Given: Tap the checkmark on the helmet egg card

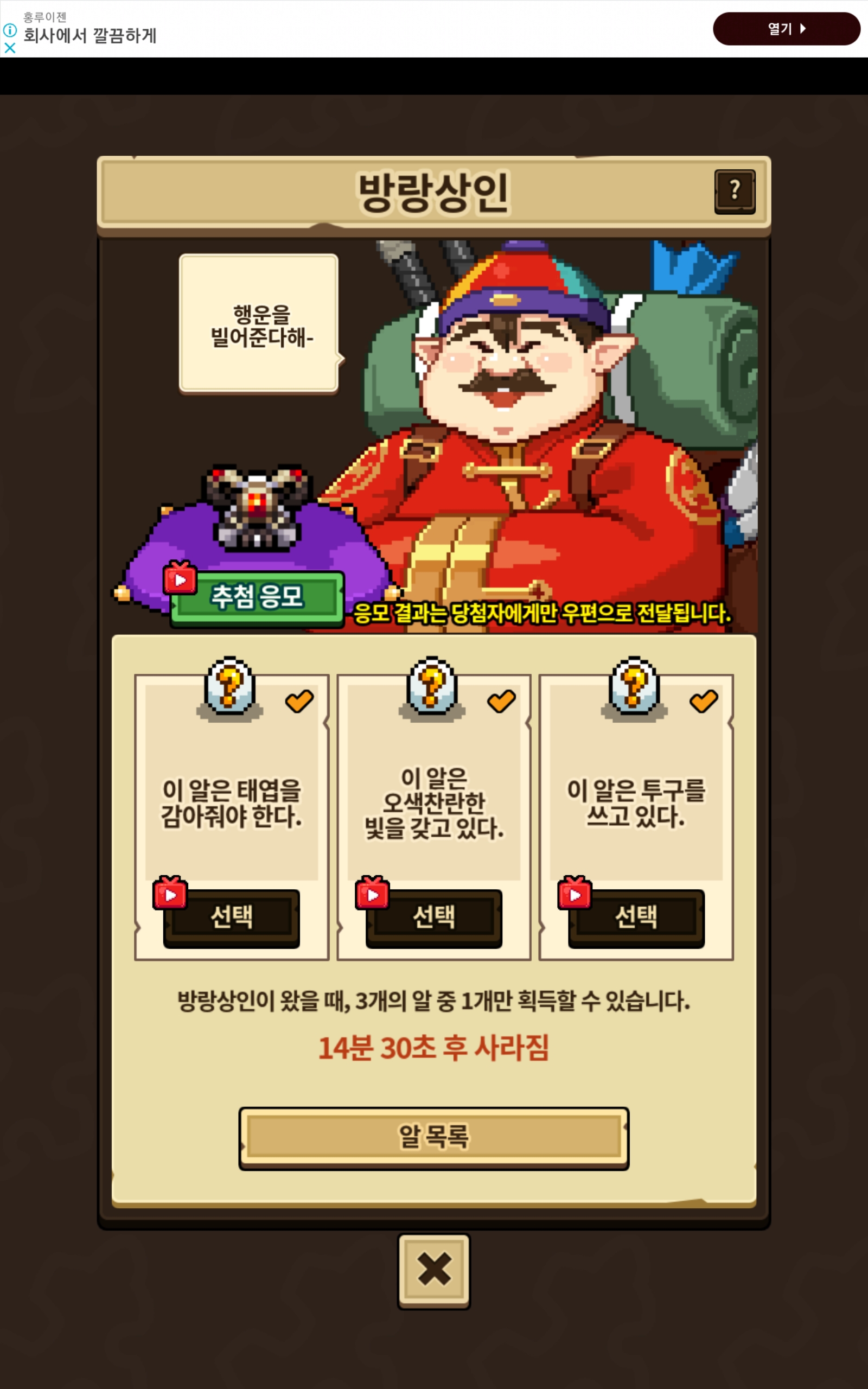Looking at the screenshot, I should (703, 701).
